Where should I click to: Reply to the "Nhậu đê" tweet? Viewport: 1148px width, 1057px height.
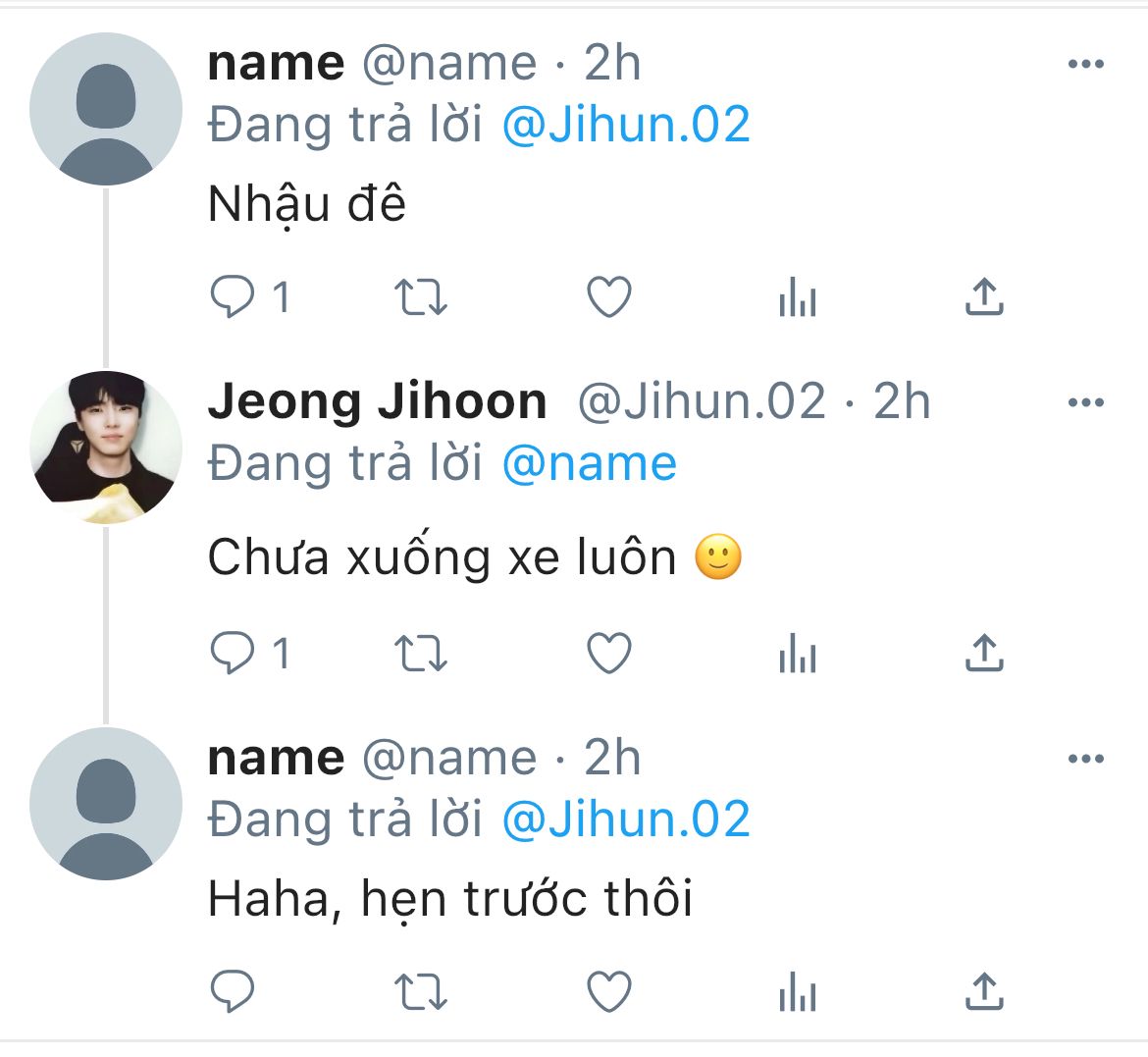click(x=233, y=296)
